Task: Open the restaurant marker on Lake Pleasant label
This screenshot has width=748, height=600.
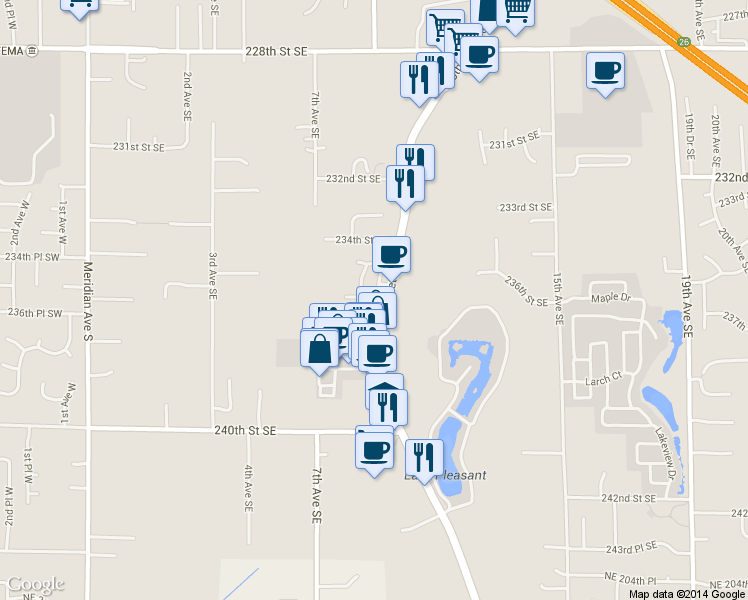Action: pos(424,458)
